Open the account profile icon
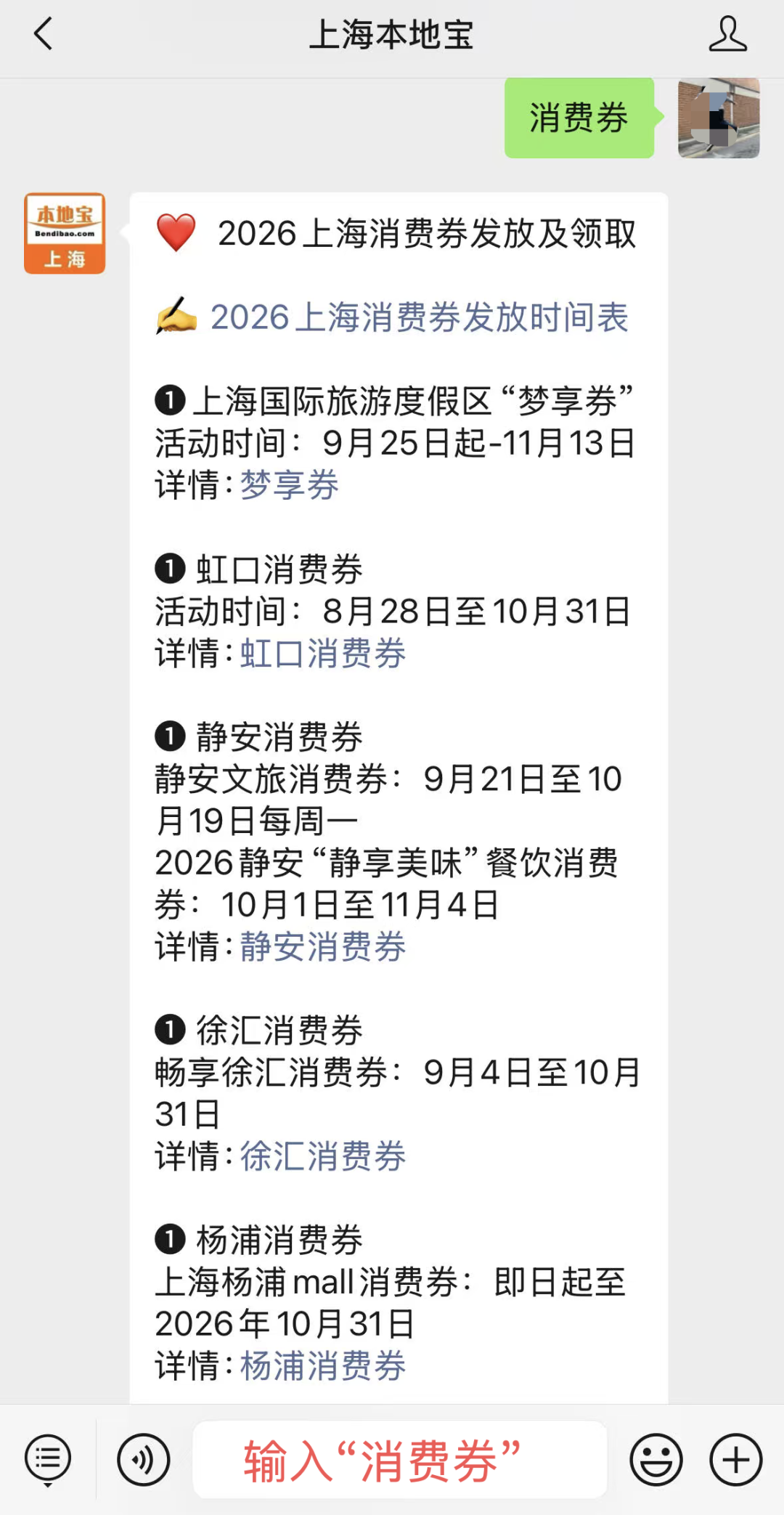Viewport: 784px width, 1515px height. [x=727, y=34]
